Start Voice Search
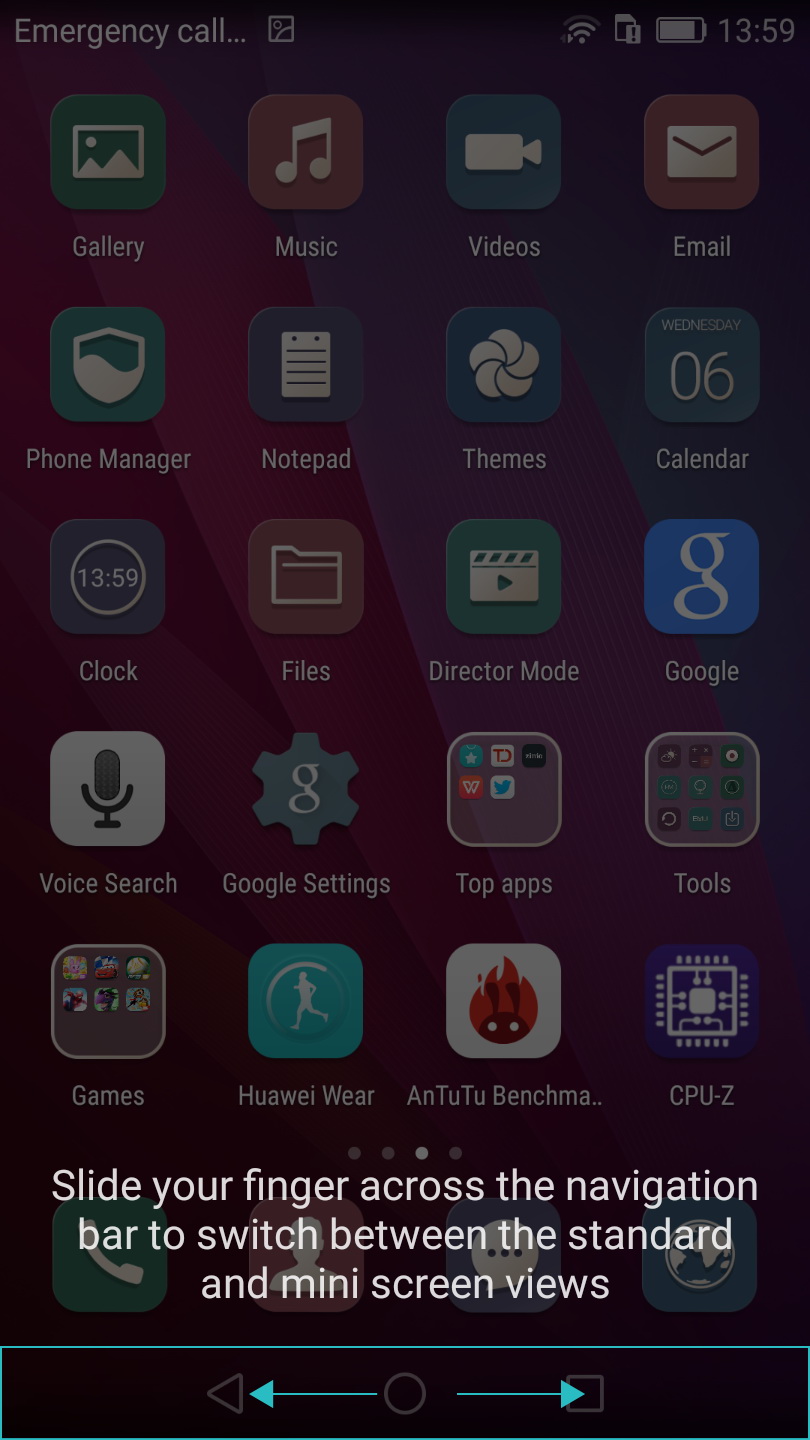 point(108,789)
